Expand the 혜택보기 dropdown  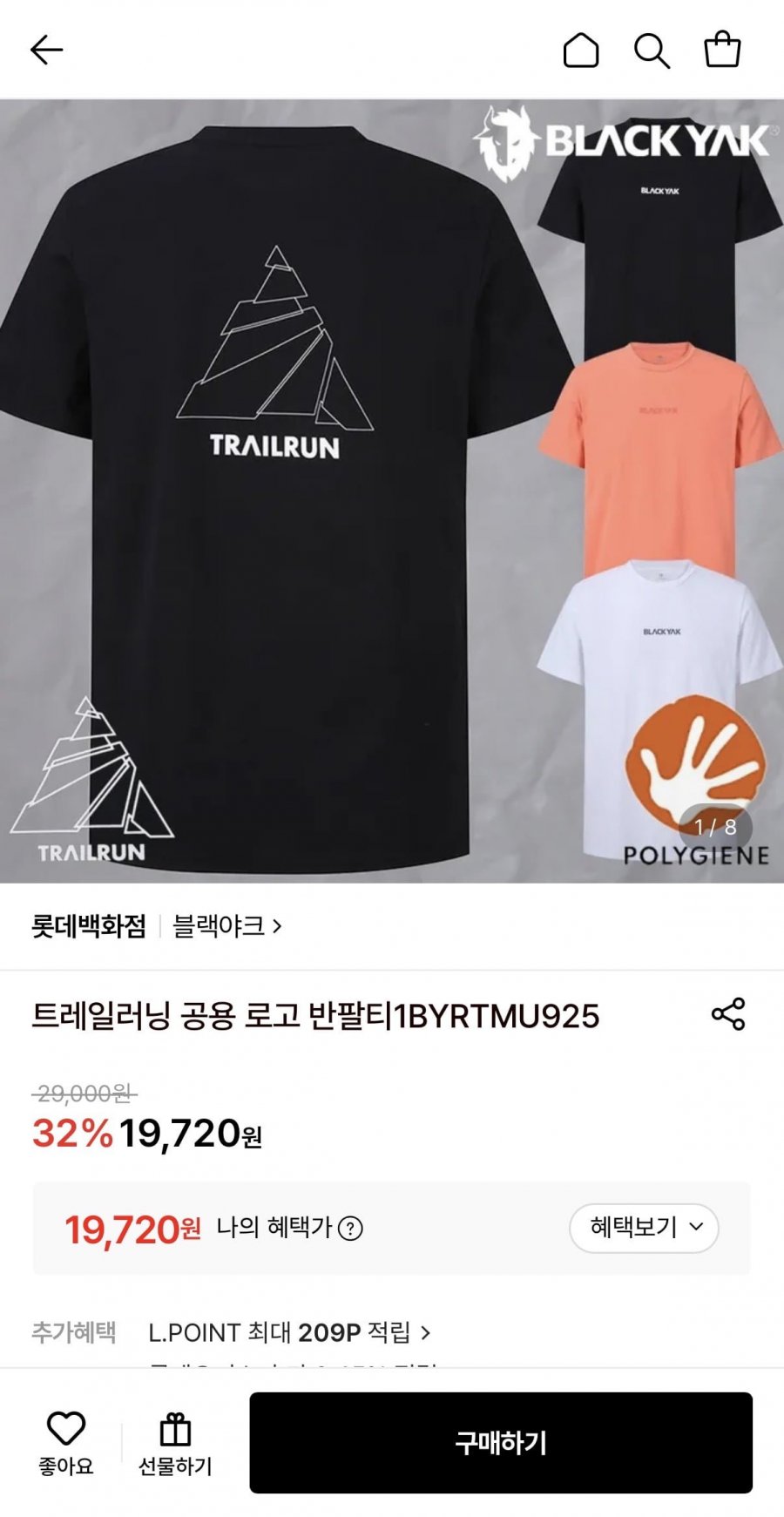(645, 1228)
